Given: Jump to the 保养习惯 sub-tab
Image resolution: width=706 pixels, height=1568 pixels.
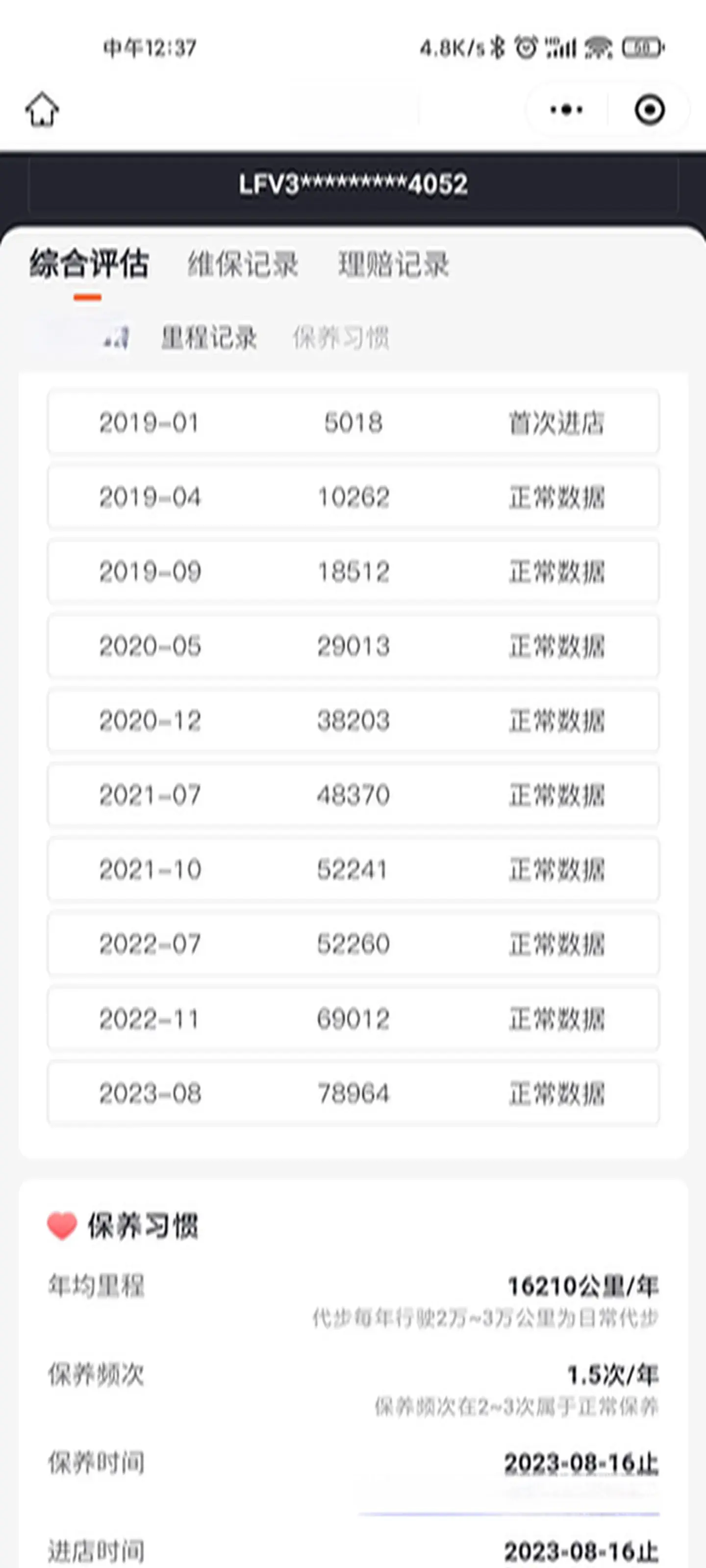Looking at the screenshot, I should pyautogui.click(x=341, y=338).
